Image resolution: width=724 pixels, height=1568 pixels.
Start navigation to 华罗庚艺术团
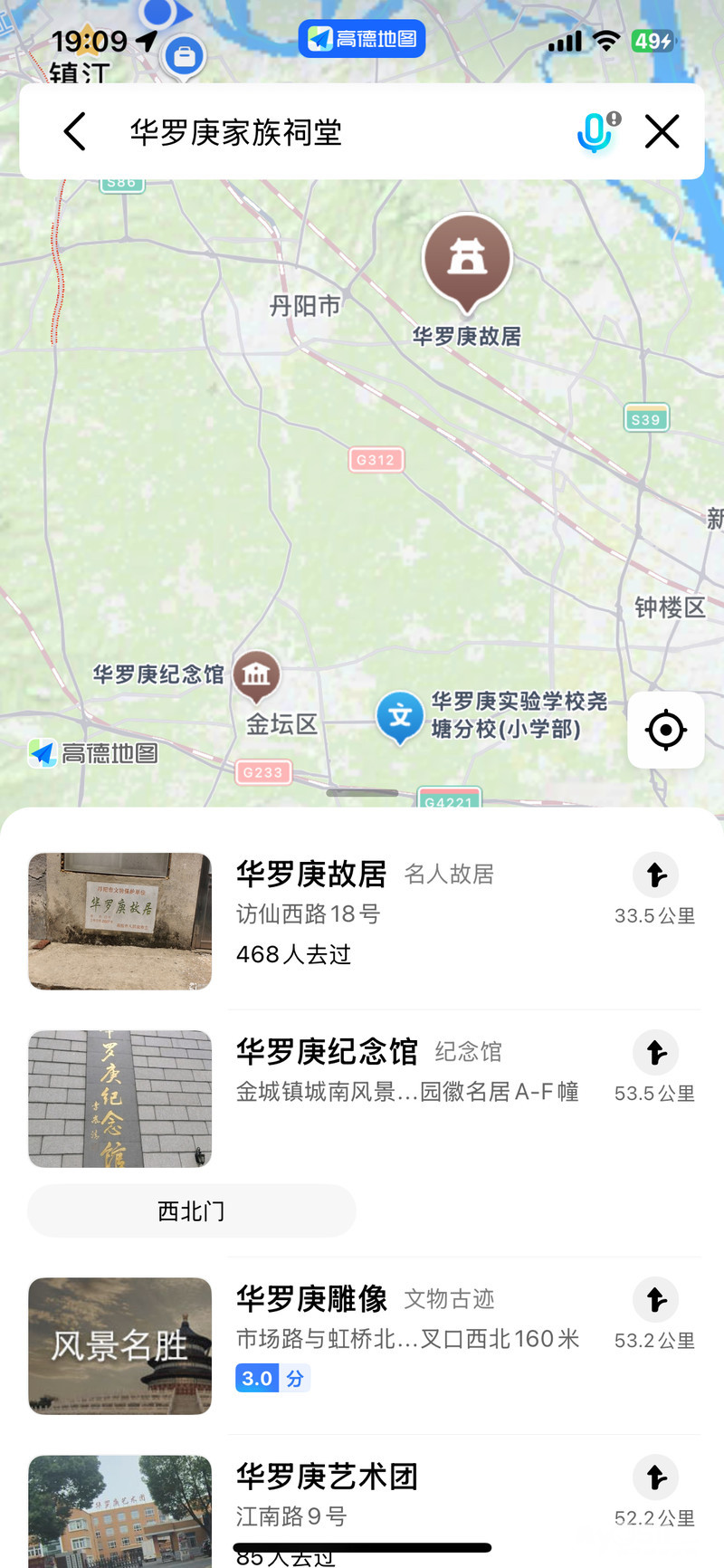click(x=656, y=1477)
